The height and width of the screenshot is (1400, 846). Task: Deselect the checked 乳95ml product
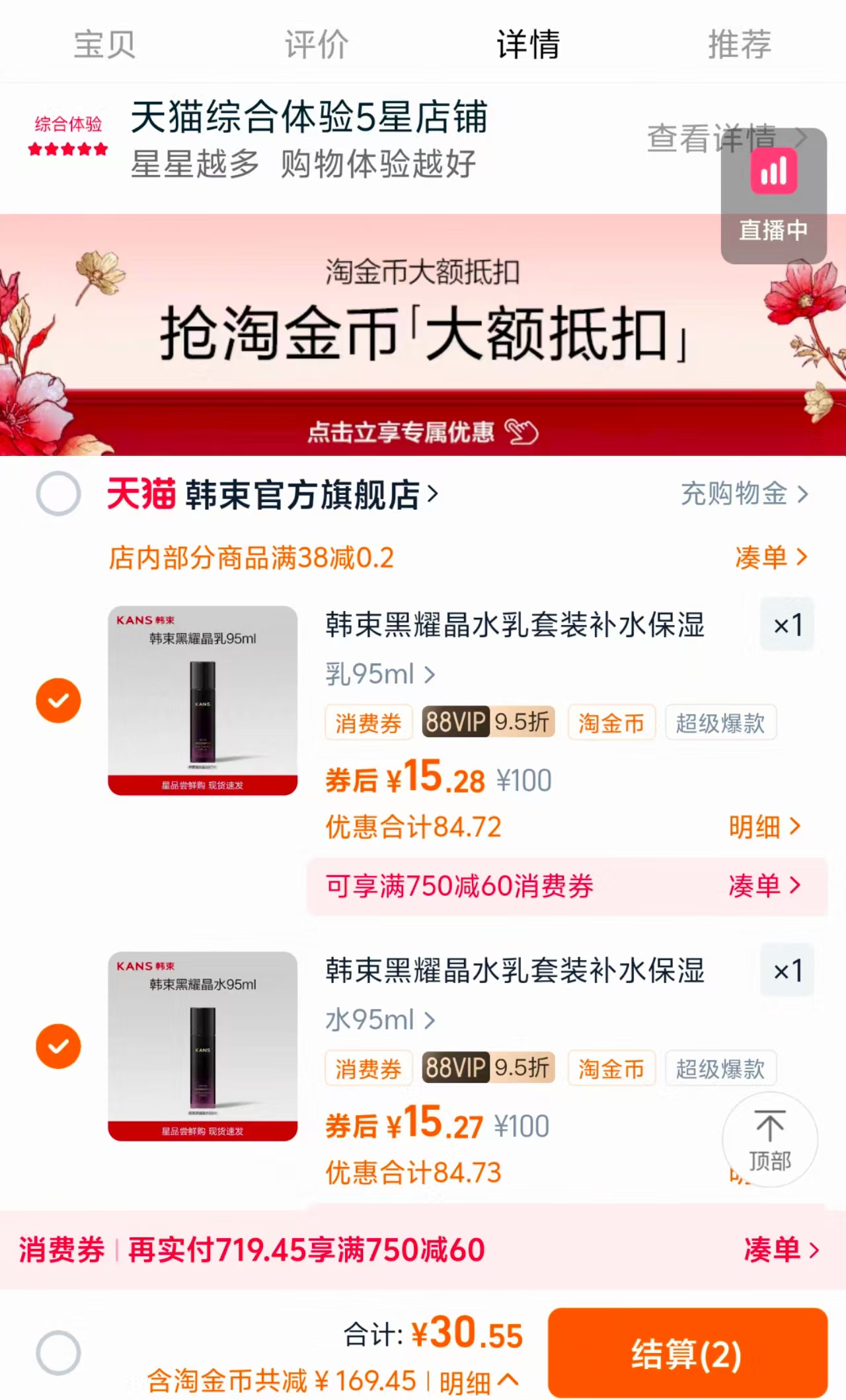(x=58, y=700)
